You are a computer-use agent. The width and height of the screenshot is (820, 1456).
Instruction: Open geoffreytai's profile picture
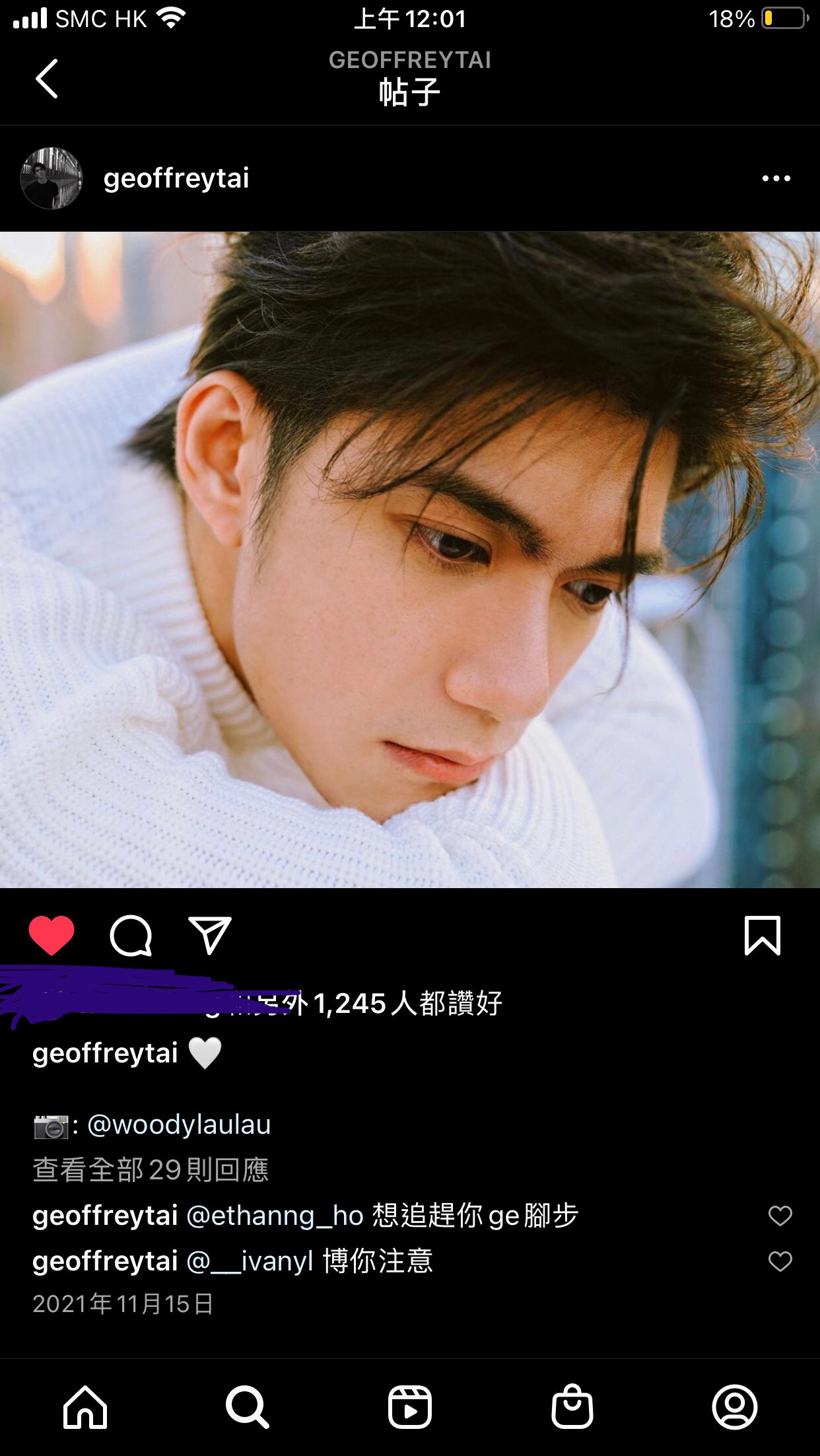click(51, 178)
